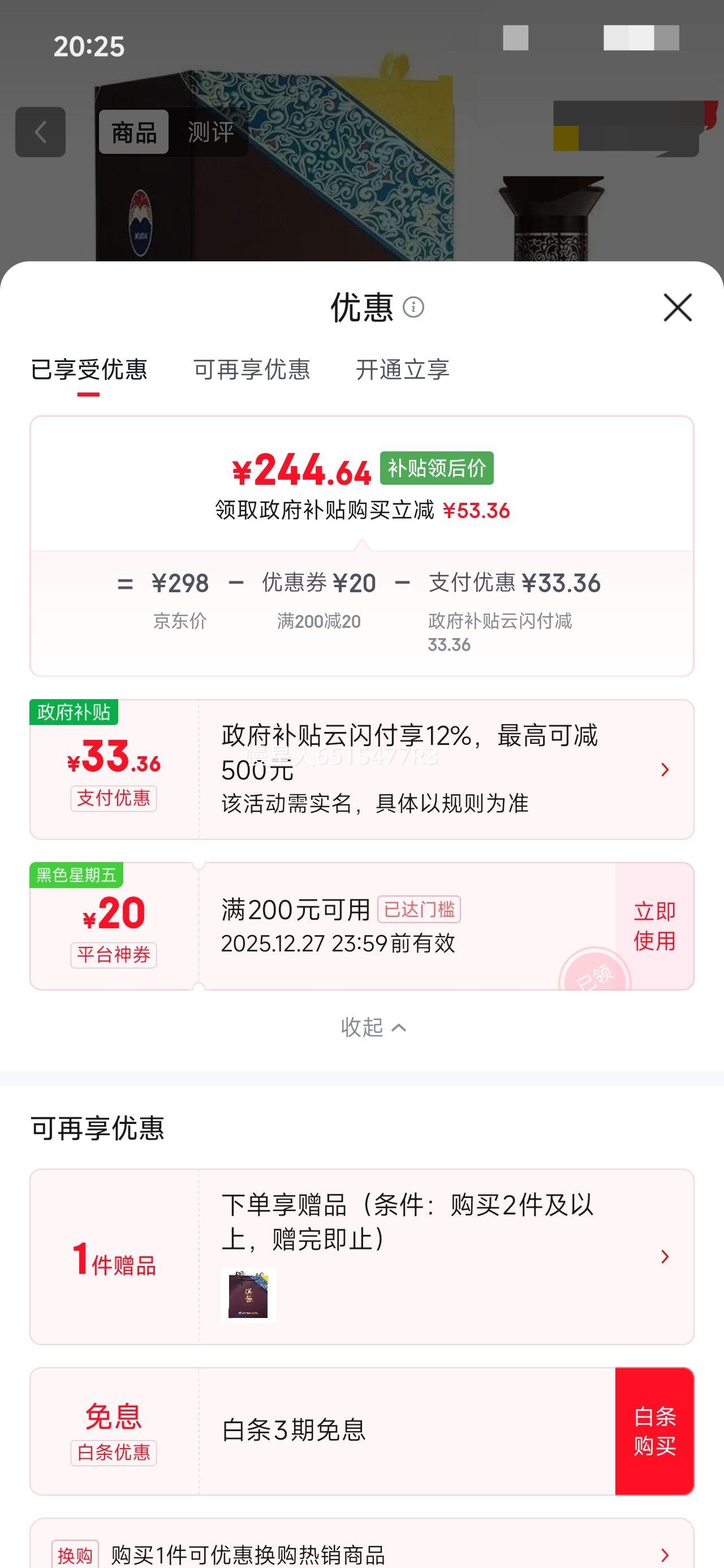Select the 已享受优惠 tab
Viewport: 724px width, 1568px height.
click(x=89, y=370)
